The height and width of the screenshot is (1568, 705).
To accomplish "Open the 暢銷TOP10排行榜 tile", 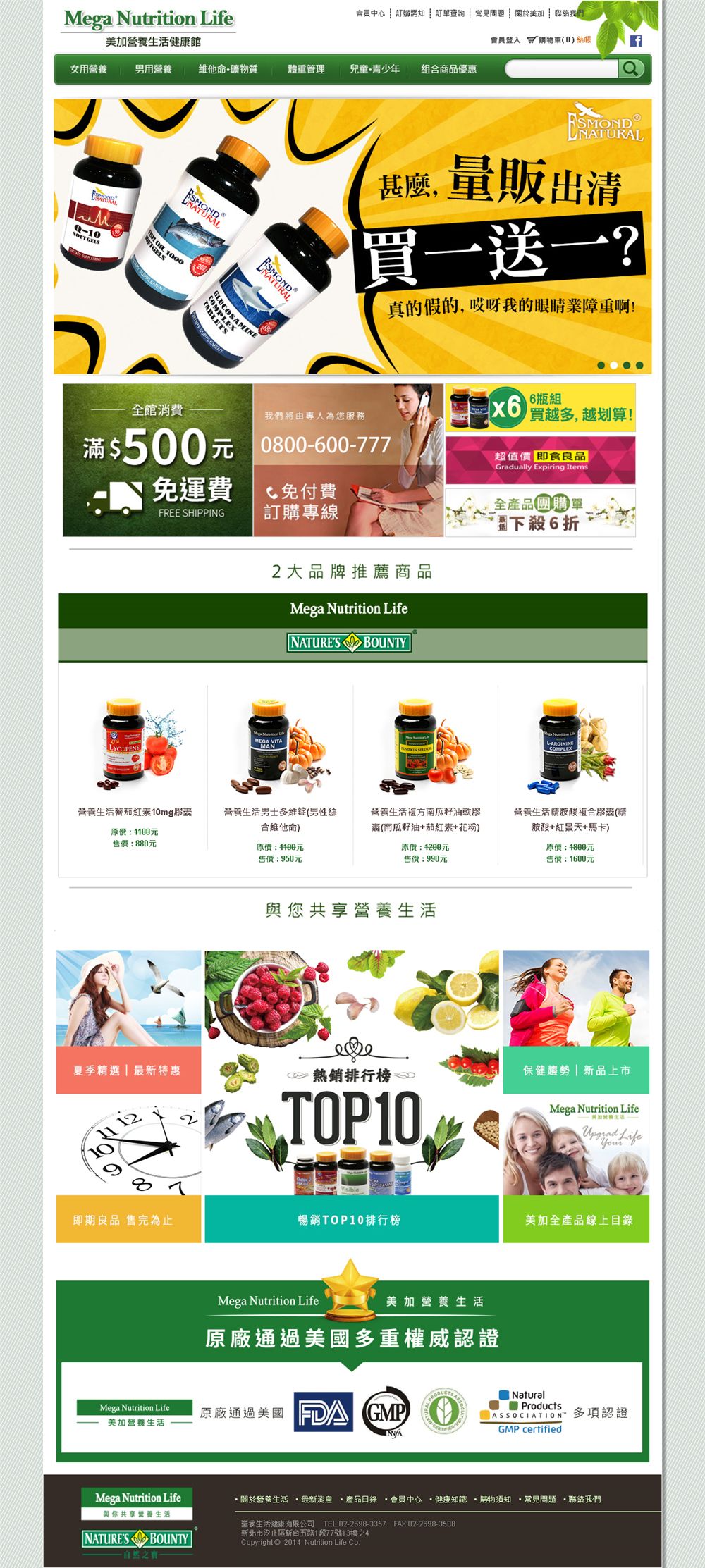I will pos(351,1220).
